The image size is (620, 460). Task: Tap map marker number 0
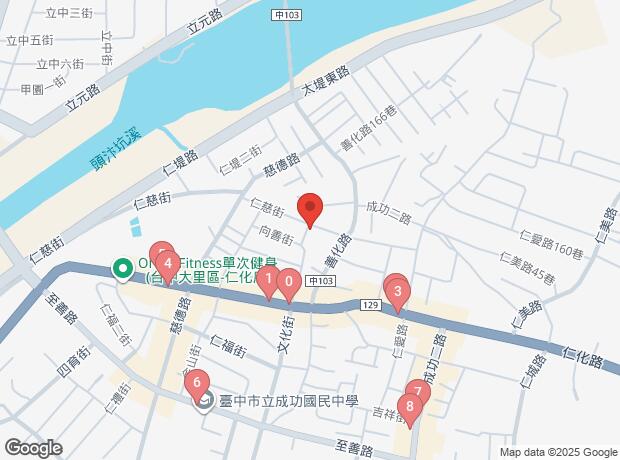(x=288, y=283)
